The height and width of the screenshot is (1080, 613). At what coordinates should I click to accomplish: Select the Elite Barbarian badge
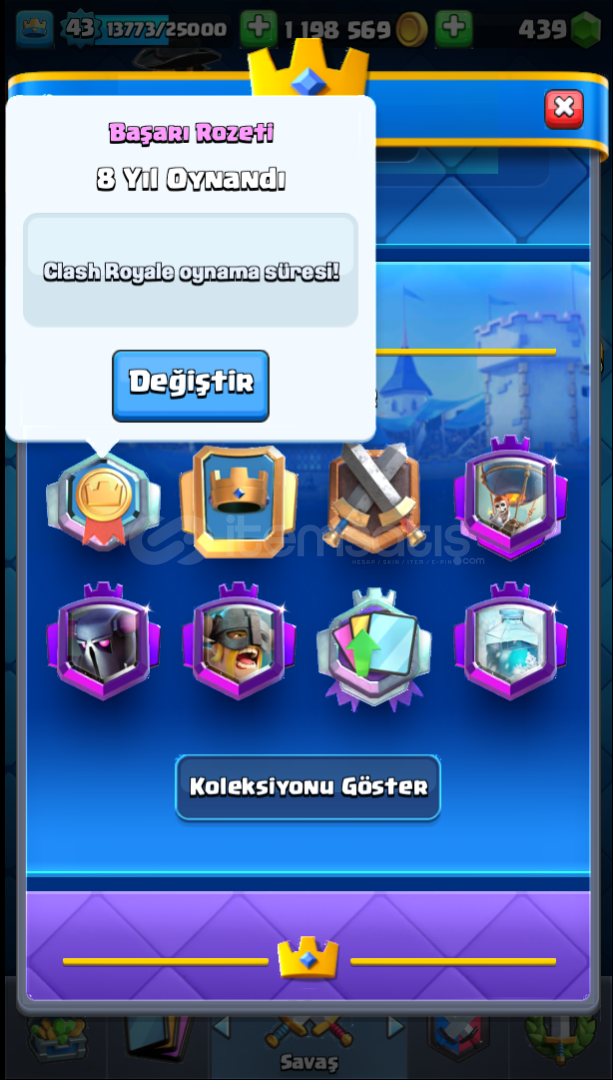239,641
